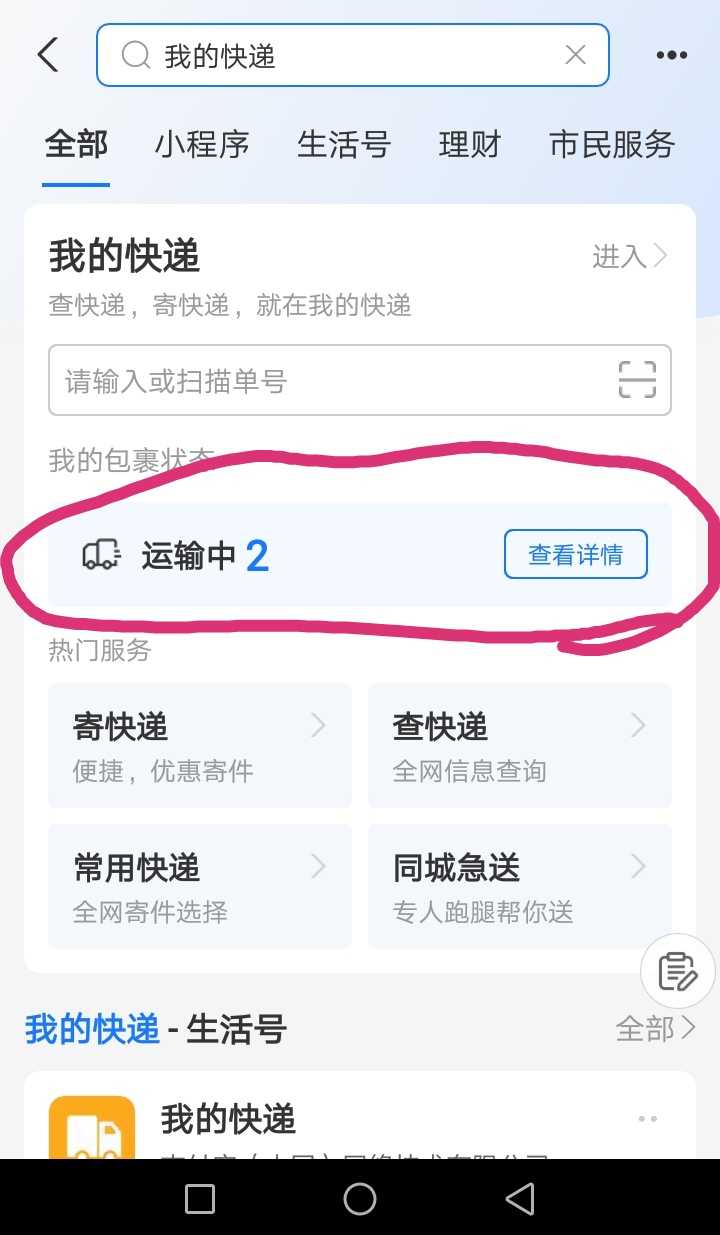Open the 寄快递 service card
The height and width of the screenshot is (1235, 720).
[200, 745]
